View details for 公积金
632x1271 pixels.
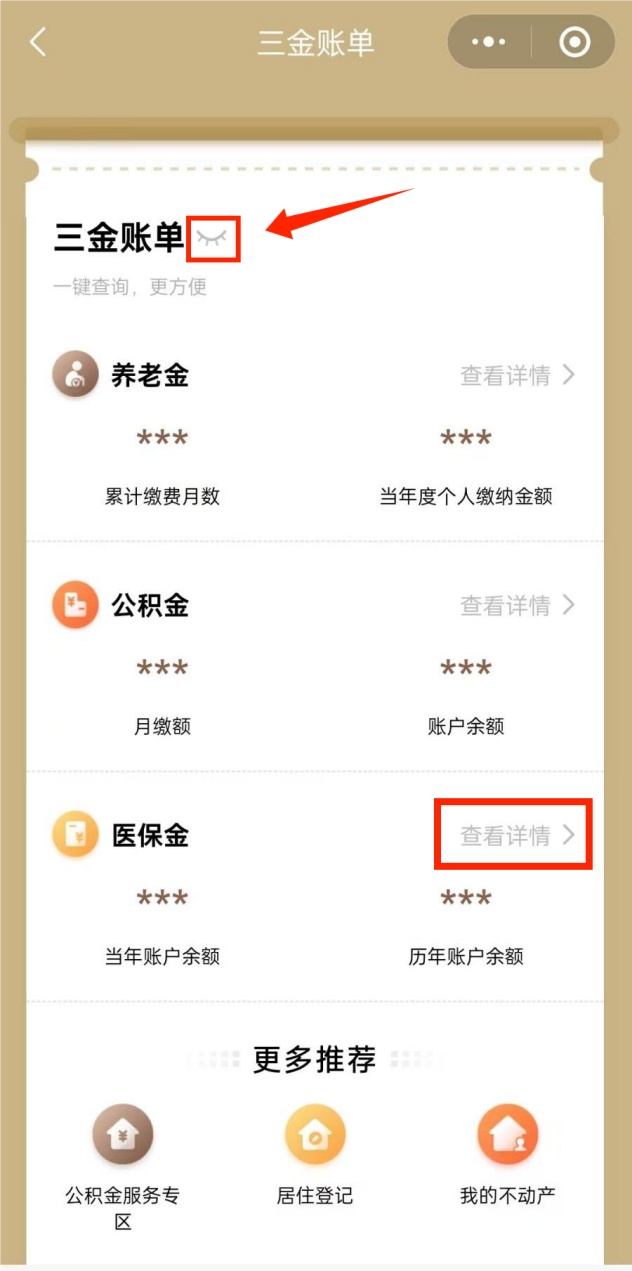tap(516, 605)
